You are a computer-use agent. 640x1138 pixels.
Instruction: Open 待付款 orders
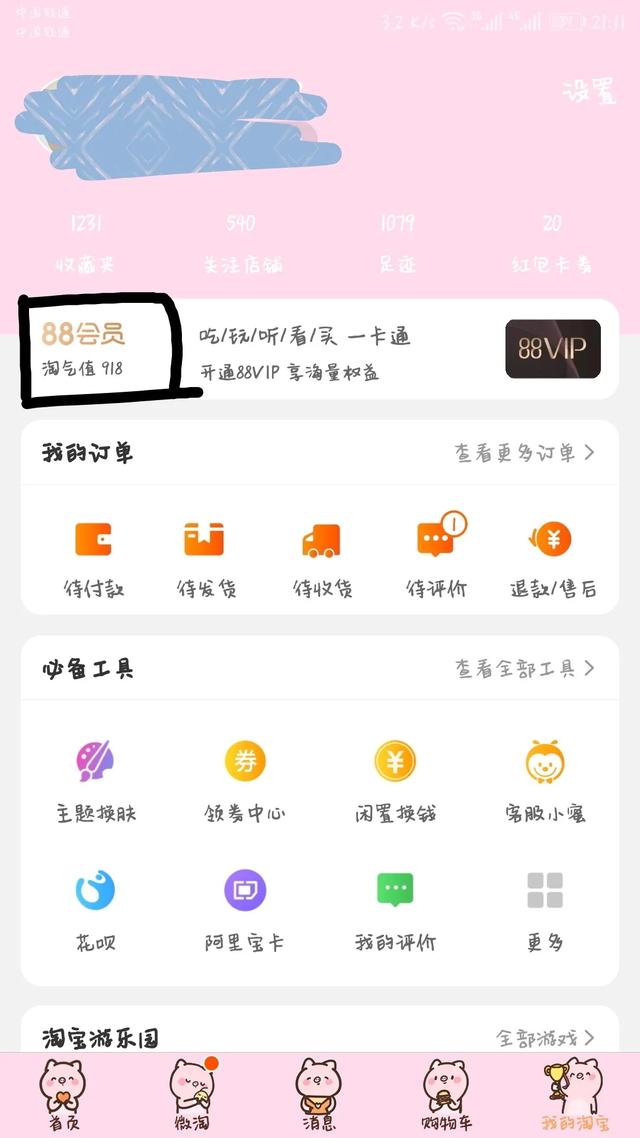pyautogui.click(x=94, y=559)
